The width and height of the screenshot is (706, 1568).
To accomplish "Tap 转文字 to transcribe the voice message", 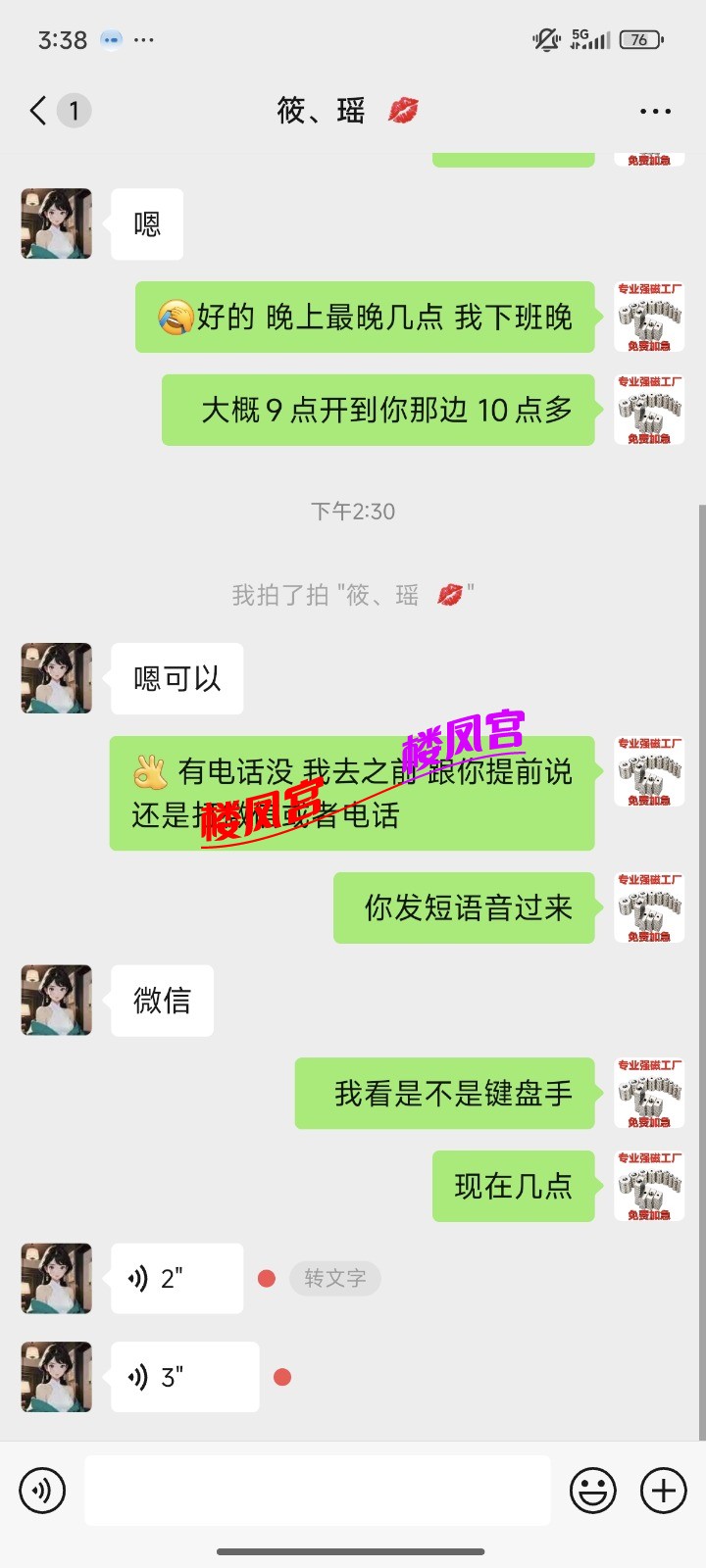I will coord(334,1278).
